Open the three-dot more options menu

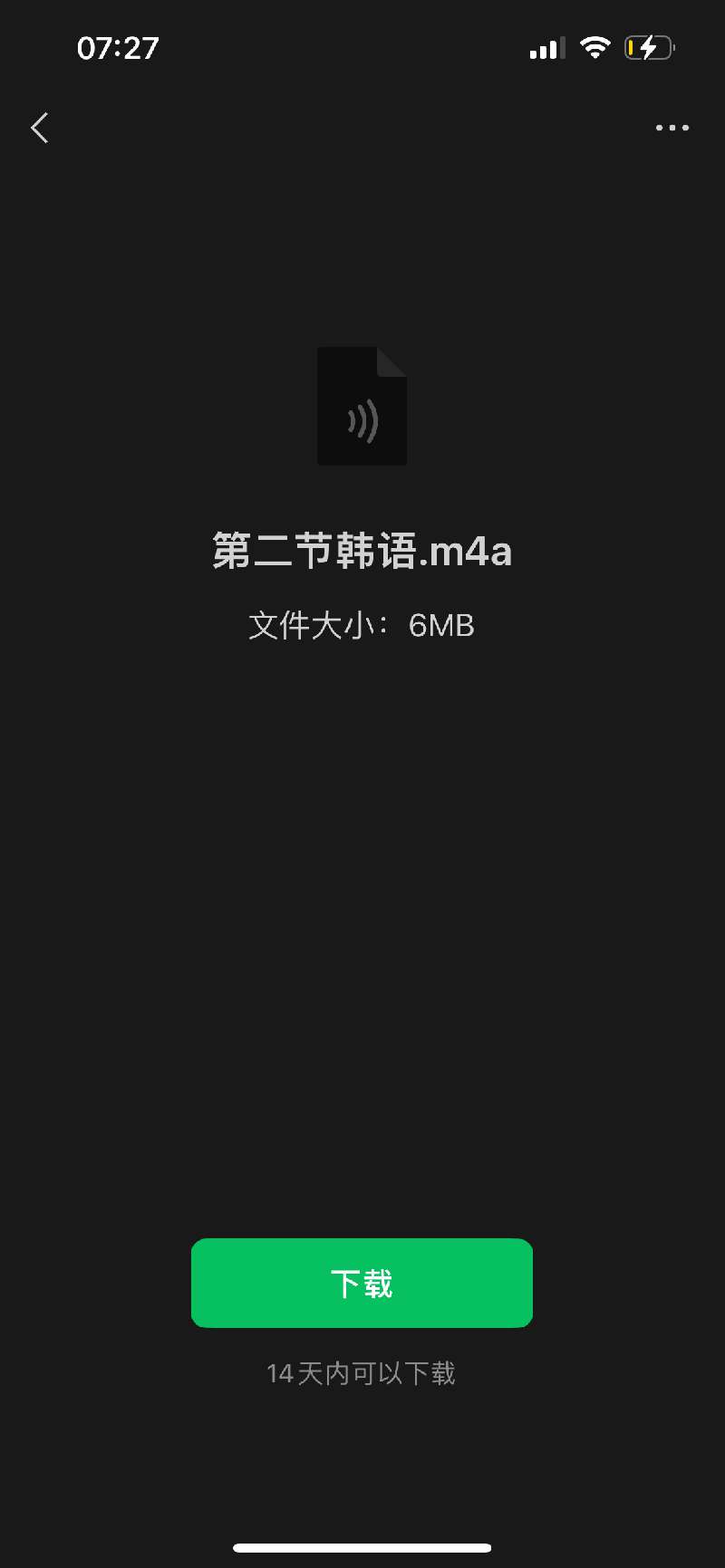(x=672, y=128)
